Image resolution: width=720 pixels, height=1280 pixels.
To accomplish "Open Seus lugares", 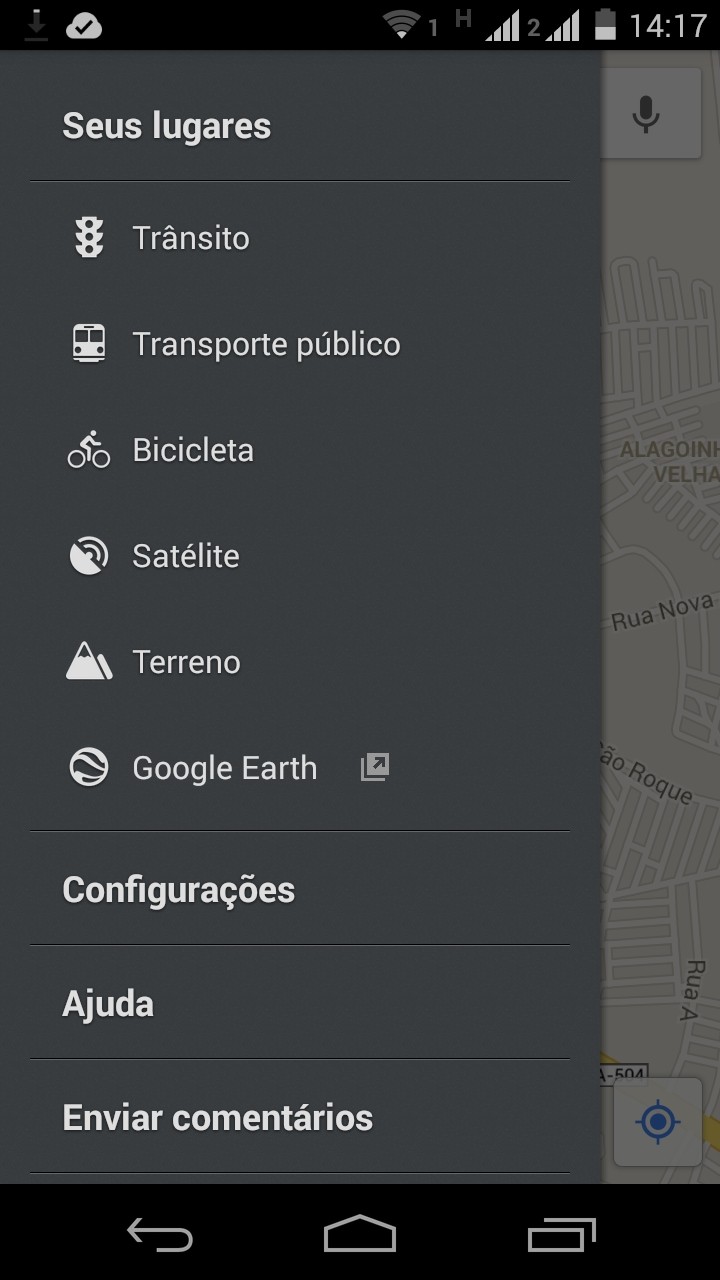I will 167,127.
